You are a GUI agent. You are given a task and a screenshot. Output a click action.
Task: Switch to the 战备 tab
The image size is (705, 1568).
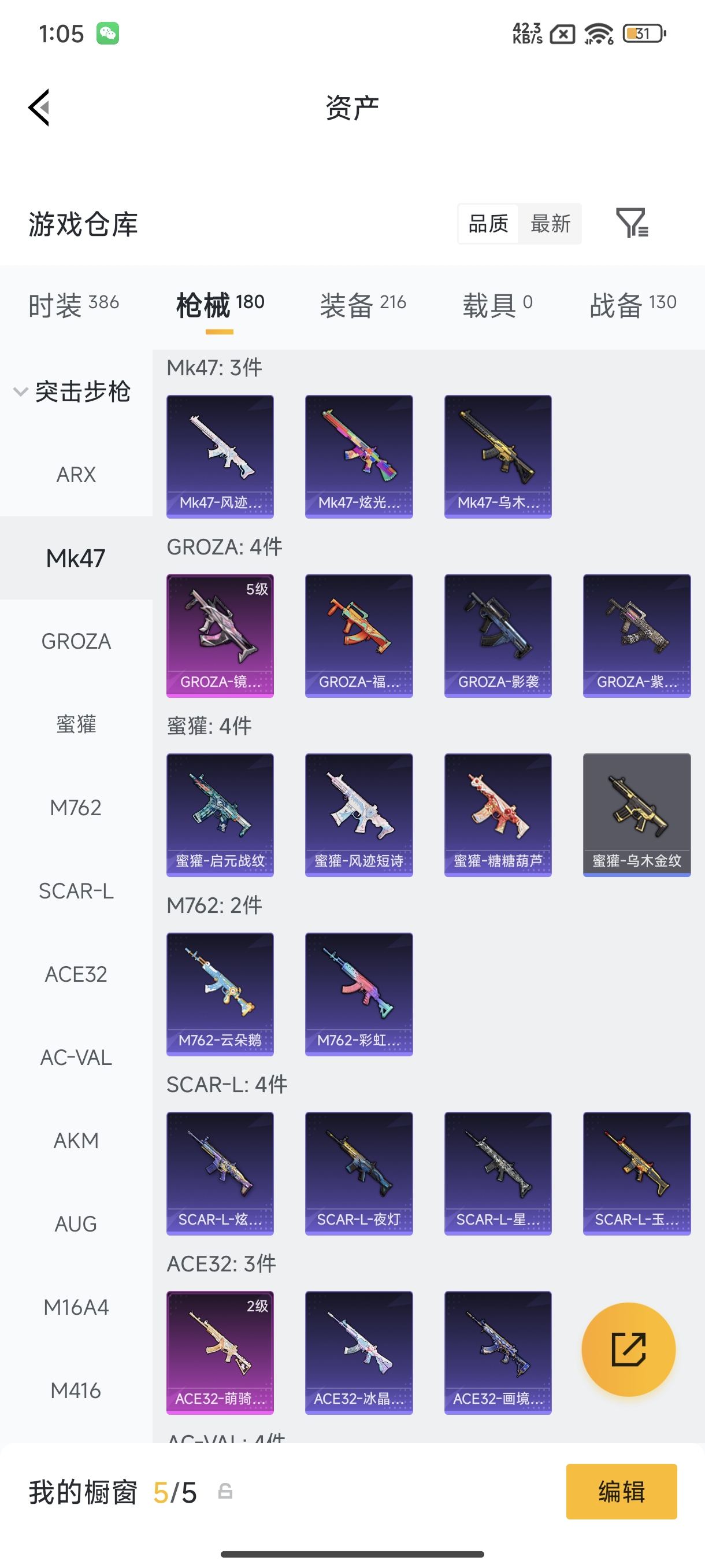pos(633,304)
